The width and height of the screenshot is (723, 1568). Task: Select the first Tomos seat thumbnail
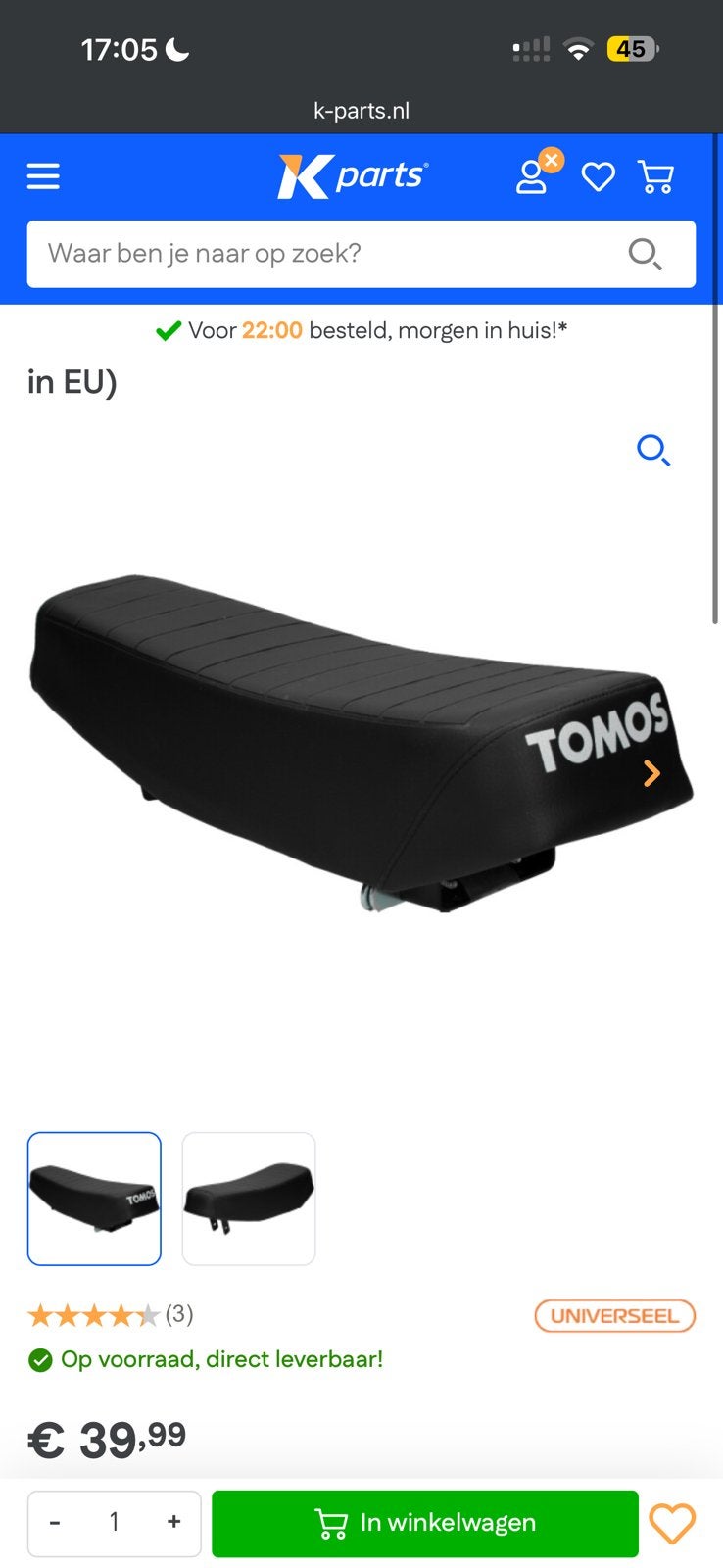tap(94, 1199)
